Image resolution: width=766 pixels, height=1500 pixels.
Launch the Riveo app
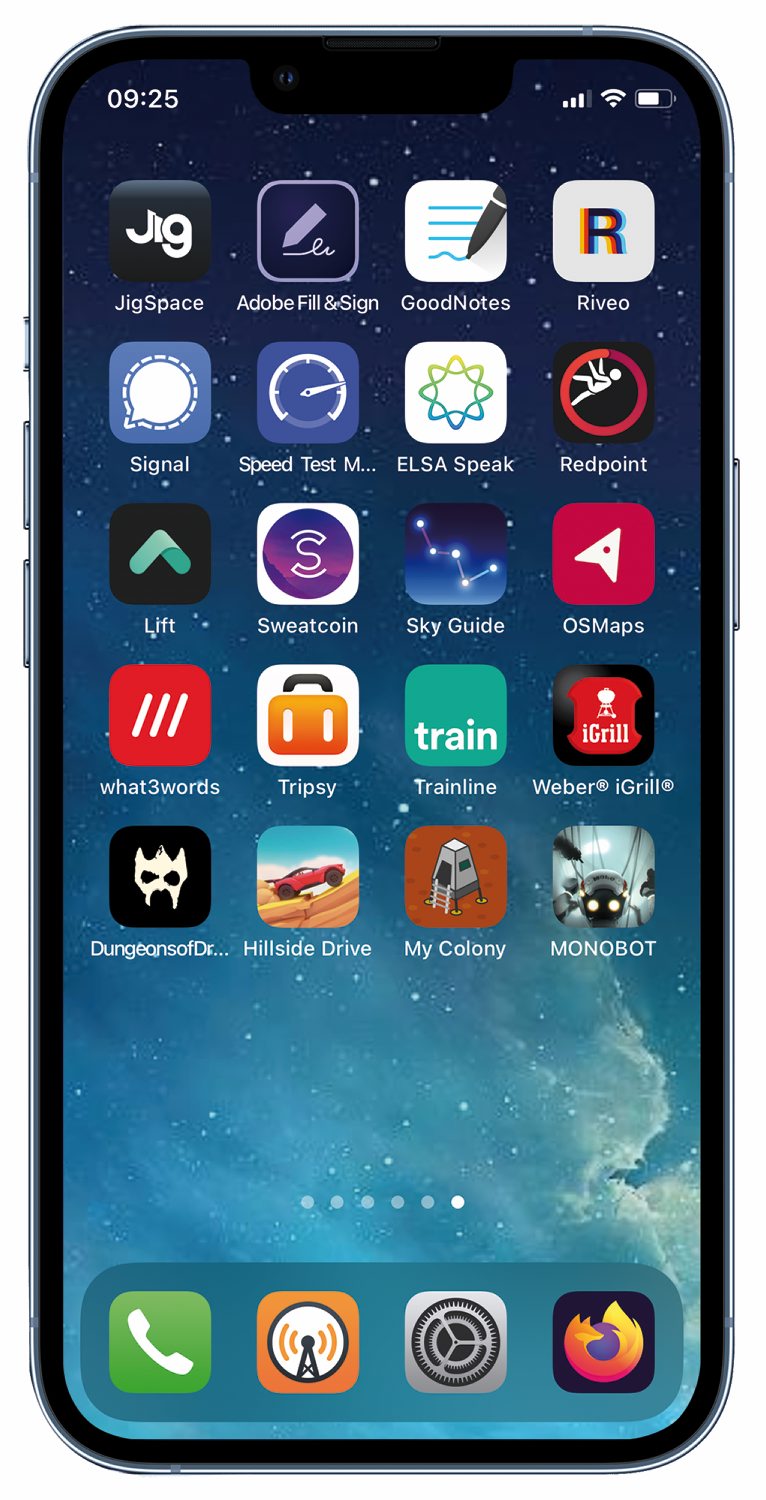click(x=603, y=231)
